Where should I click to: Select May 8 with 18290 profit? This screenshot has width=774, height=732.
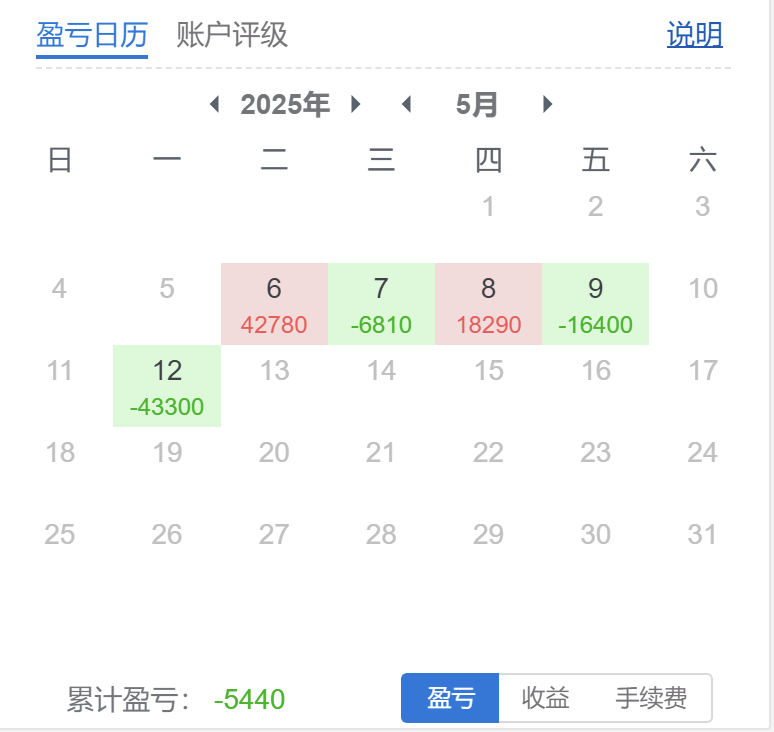[x=488, y=304]
